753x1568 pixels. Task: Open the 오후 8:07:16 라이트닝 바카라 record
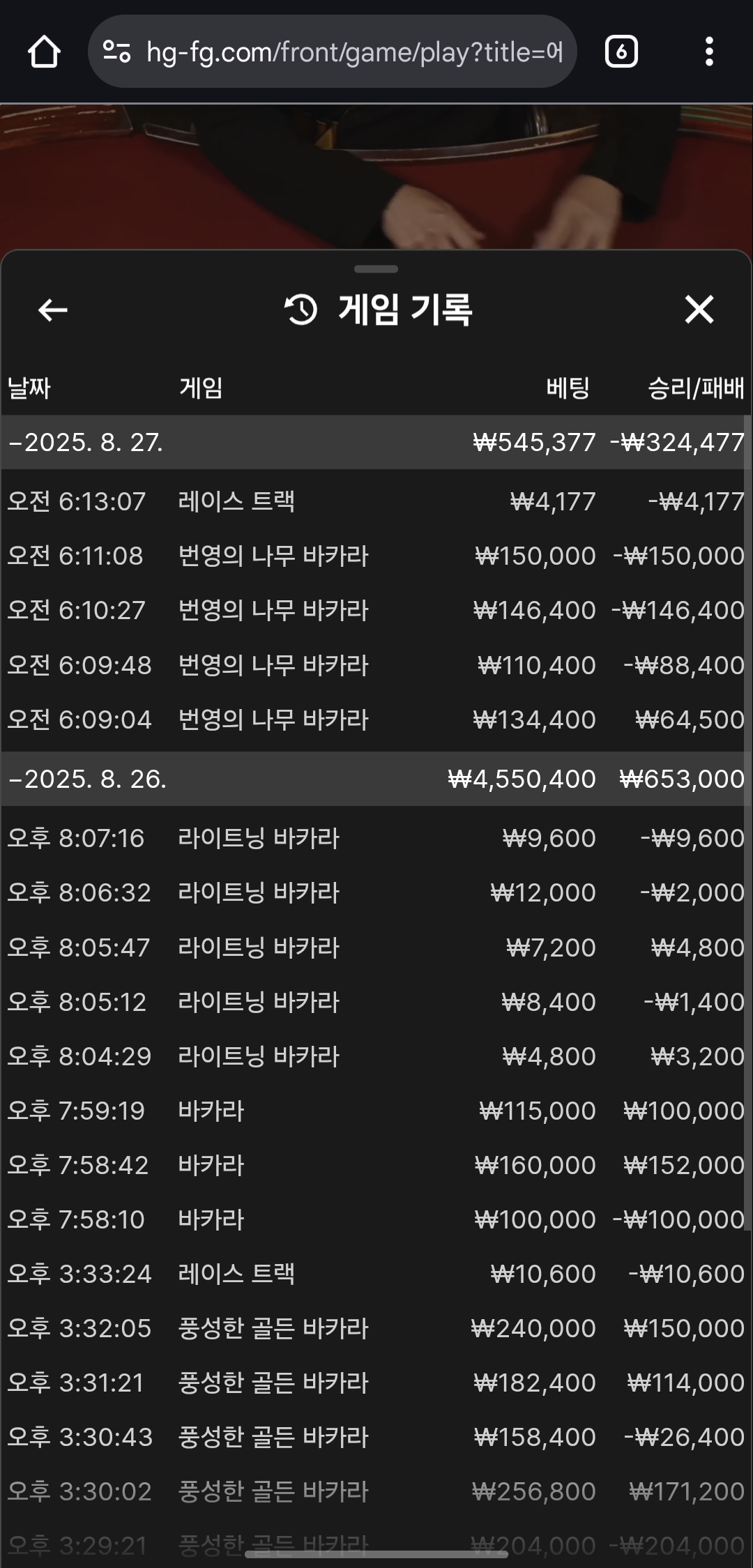point(376,838)
